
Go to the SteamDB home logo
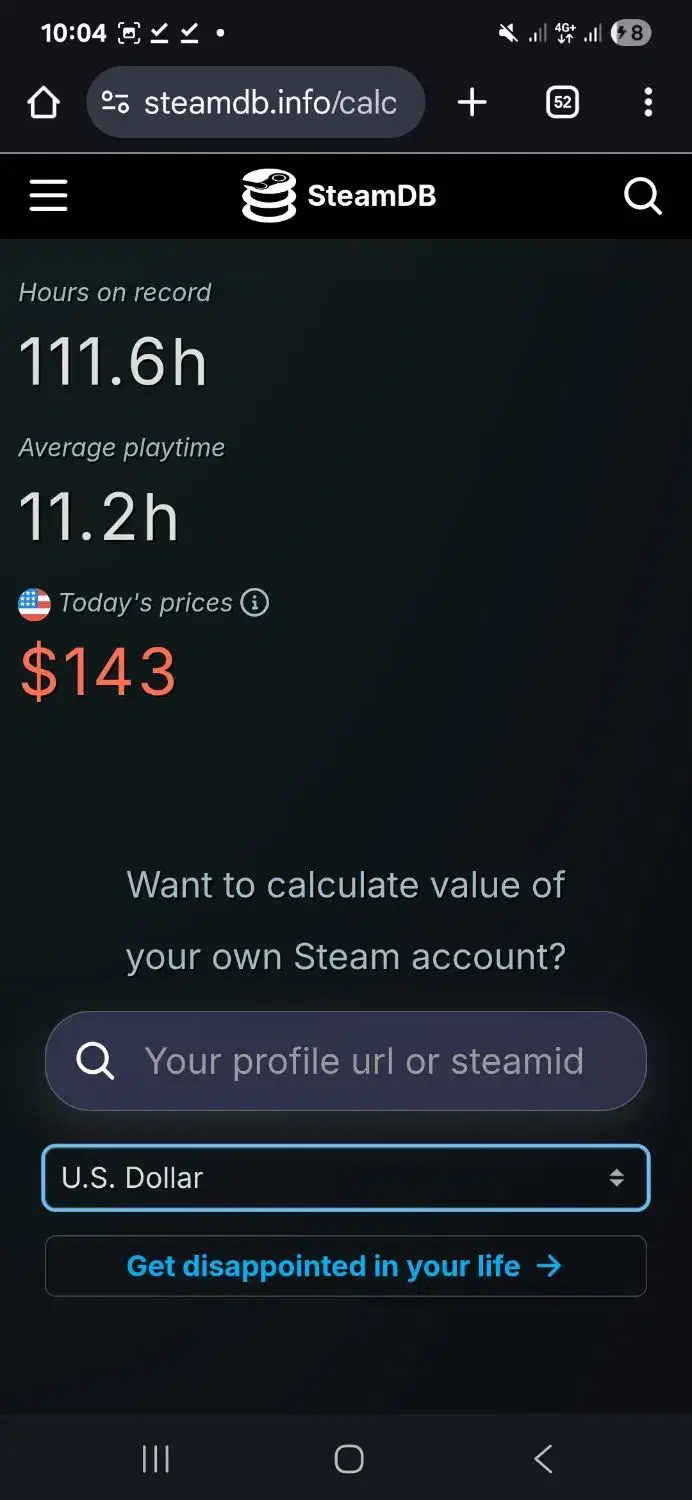click(x=339, y=195)
